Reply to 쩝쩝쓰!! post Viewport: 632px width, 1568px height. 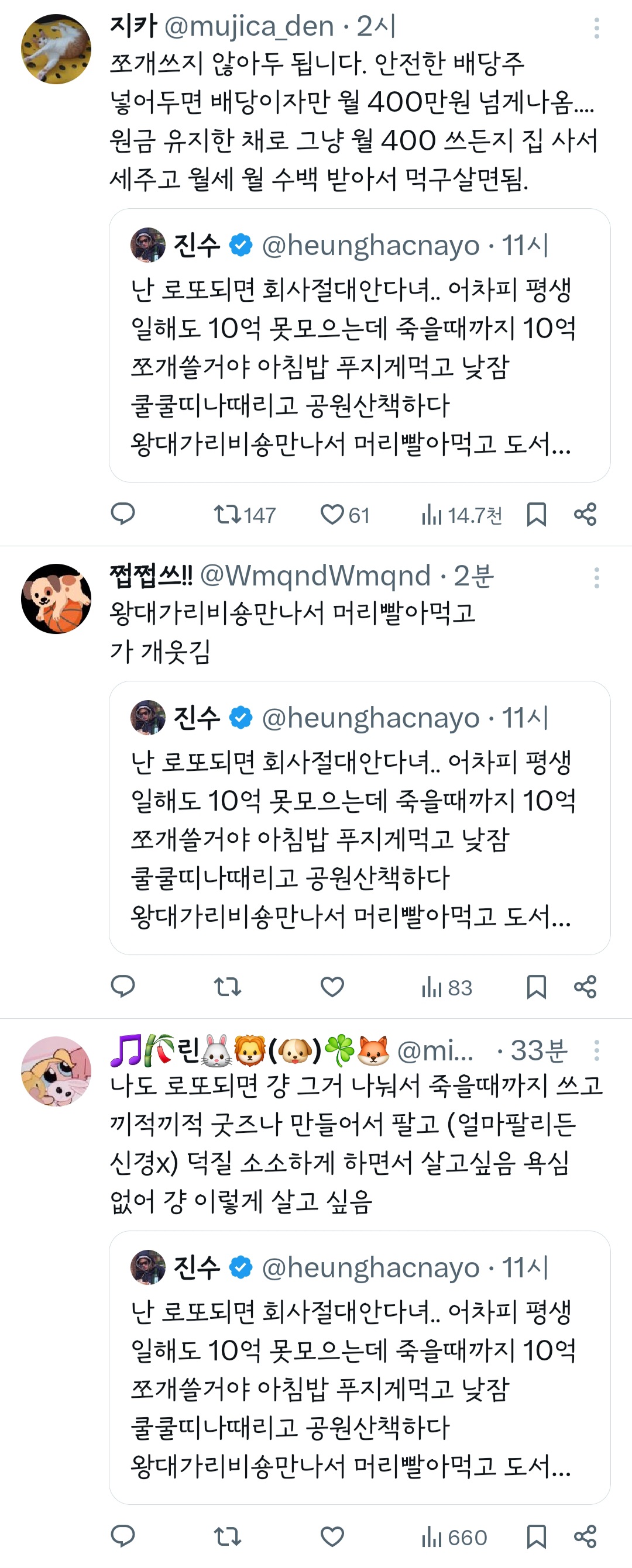pos(123,987)
